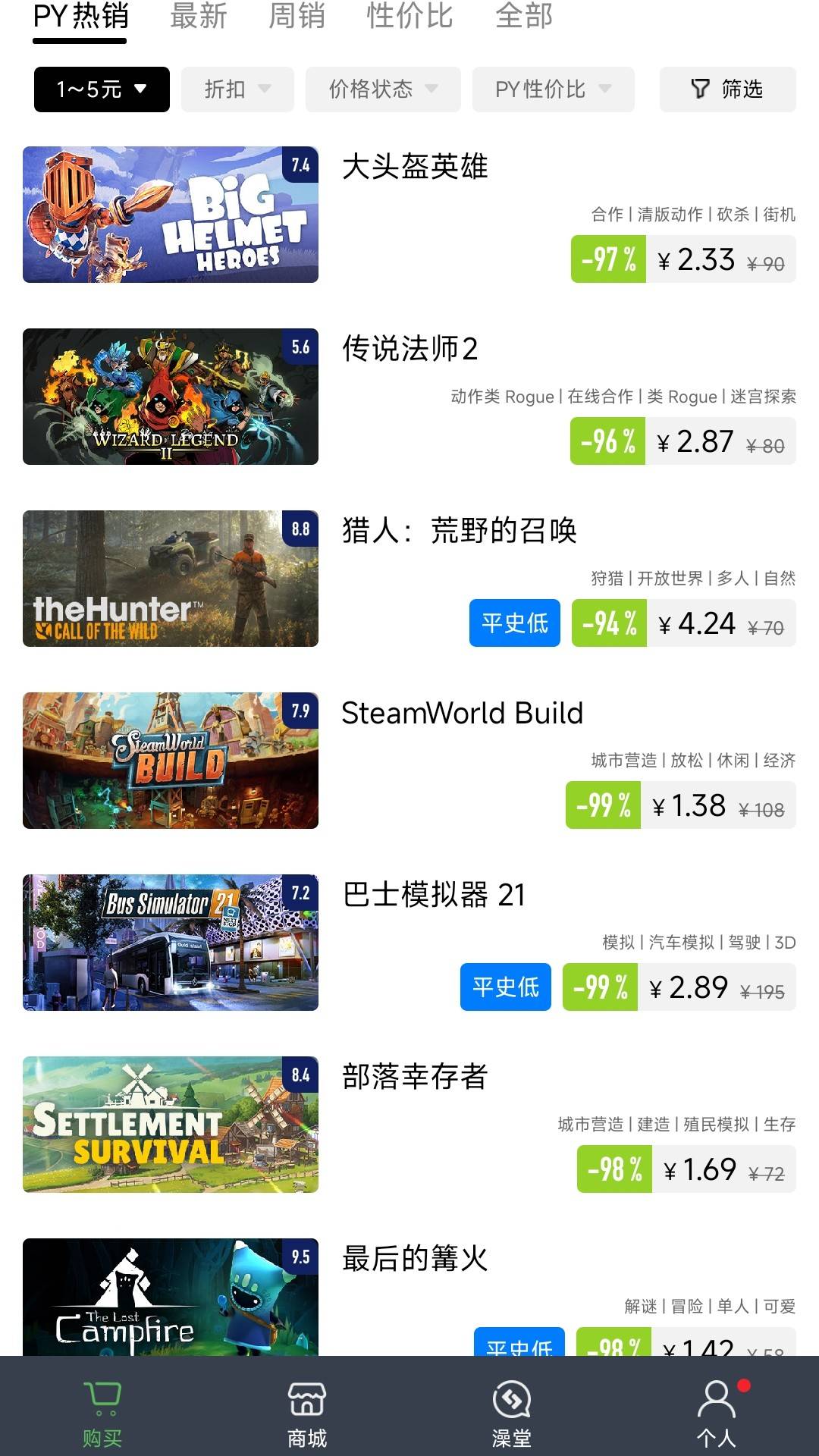
Task: Expand the 折扣 dropdown
Action: coord(237,89)
